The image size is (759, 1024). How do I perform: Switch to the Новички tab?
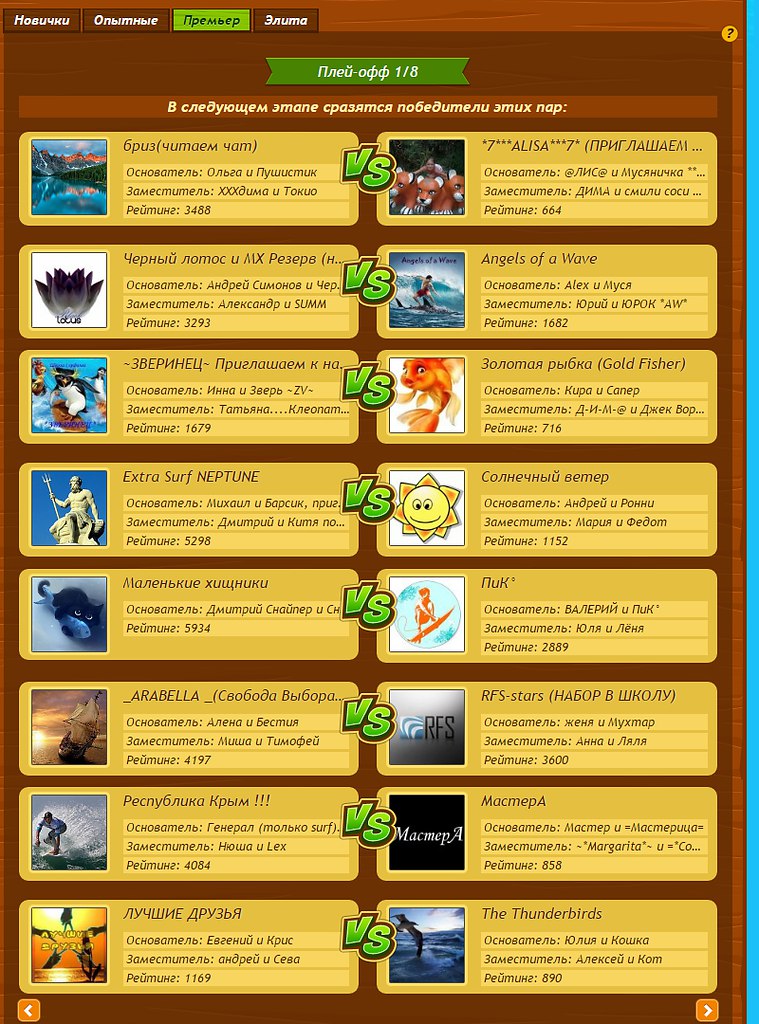pyautogui.click(x=41, y=20)
